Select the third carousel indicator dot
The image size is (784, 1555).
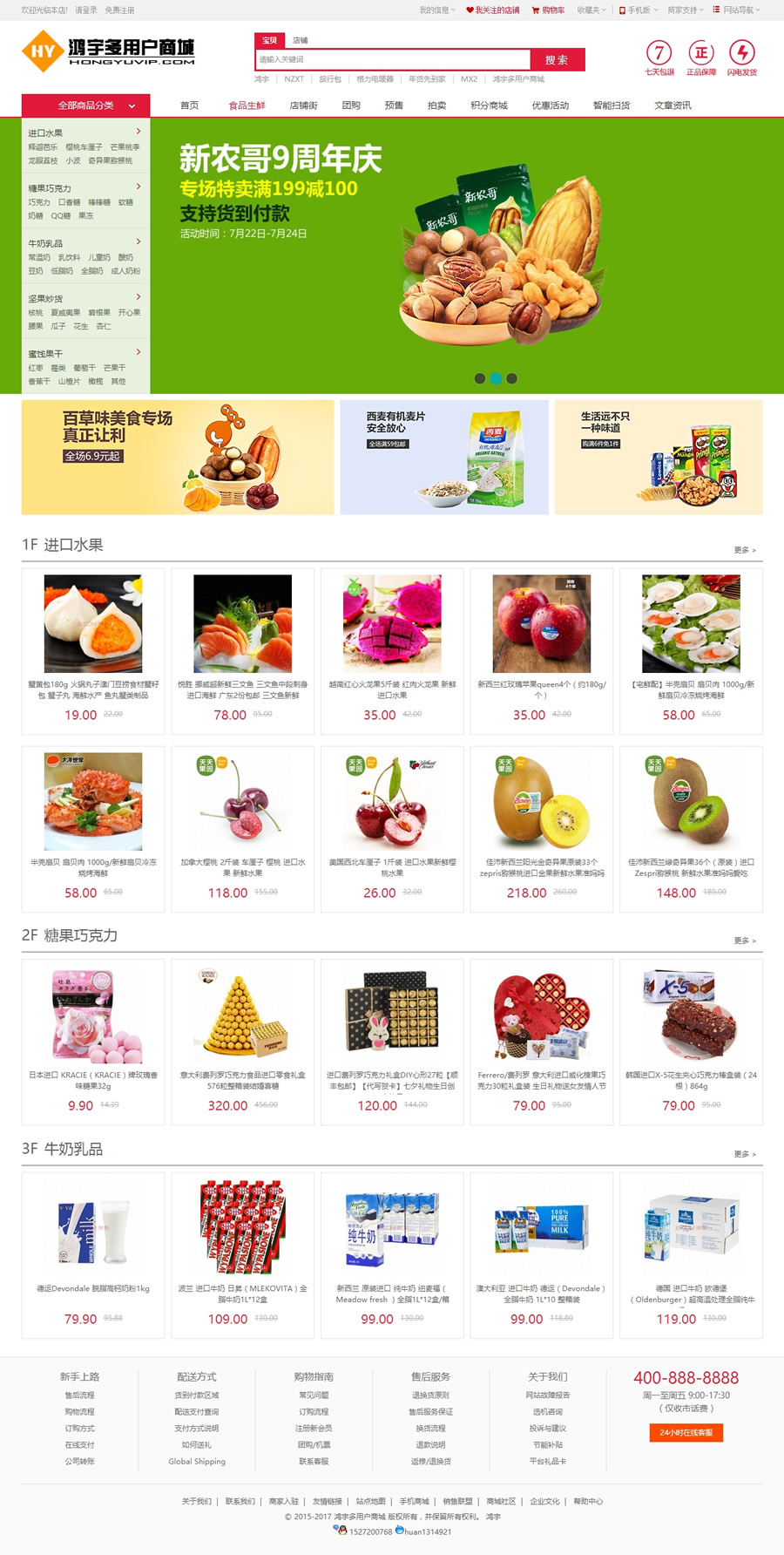511,378
